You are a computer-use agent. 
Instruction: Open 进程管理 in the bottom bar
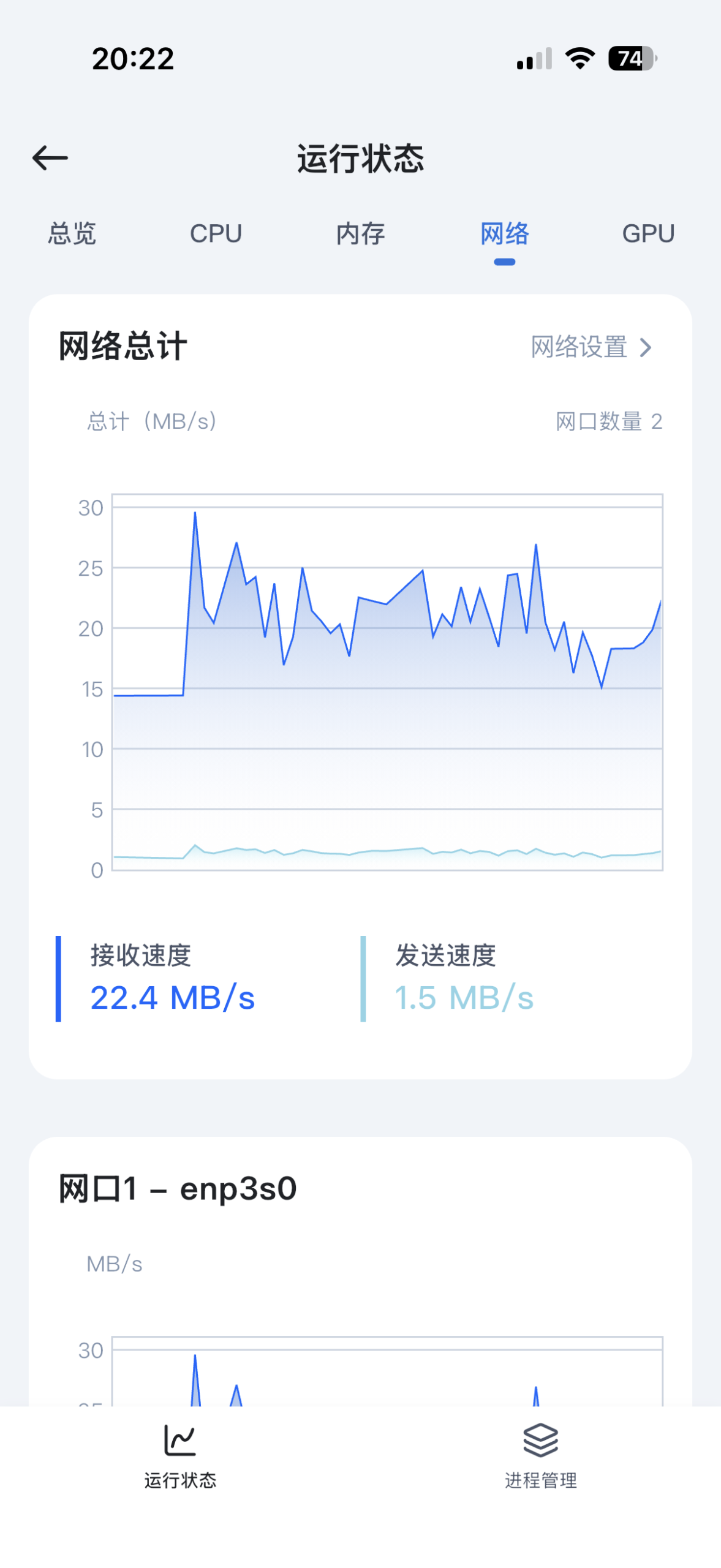coord(540,1458)
